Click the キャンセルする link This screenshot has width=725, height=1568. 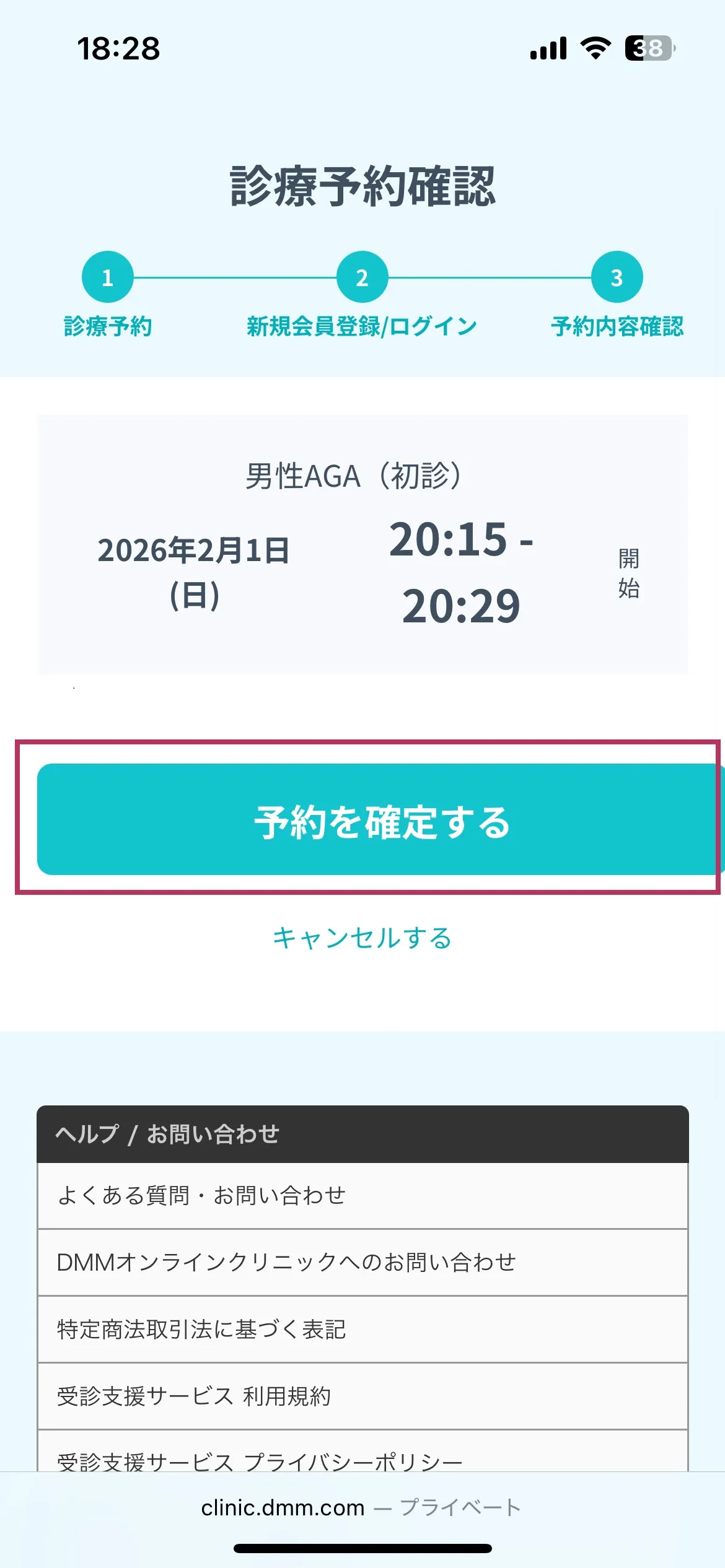[362, 940]
